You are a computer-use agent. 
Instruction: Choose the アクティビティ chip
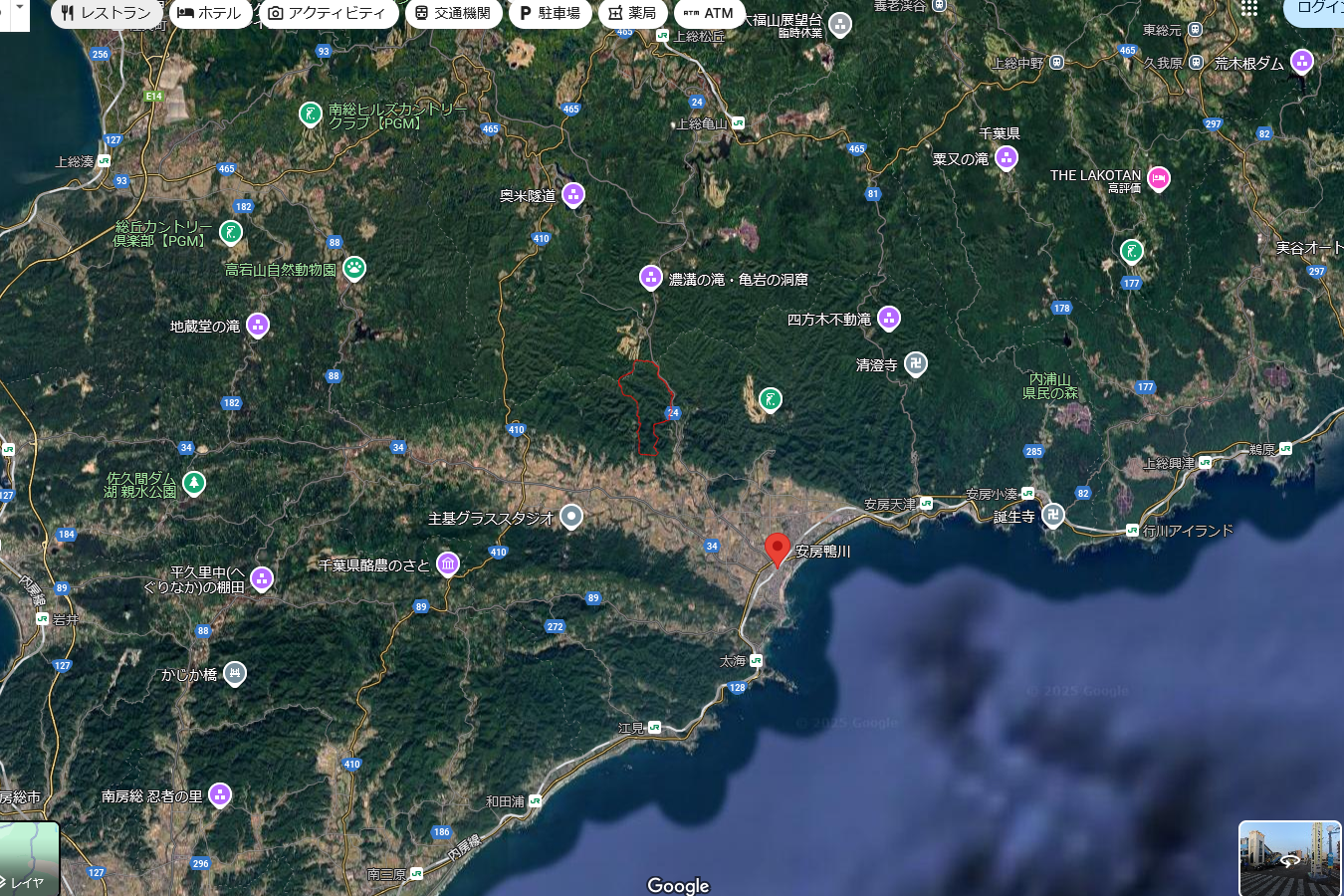(x=328, y=13)
